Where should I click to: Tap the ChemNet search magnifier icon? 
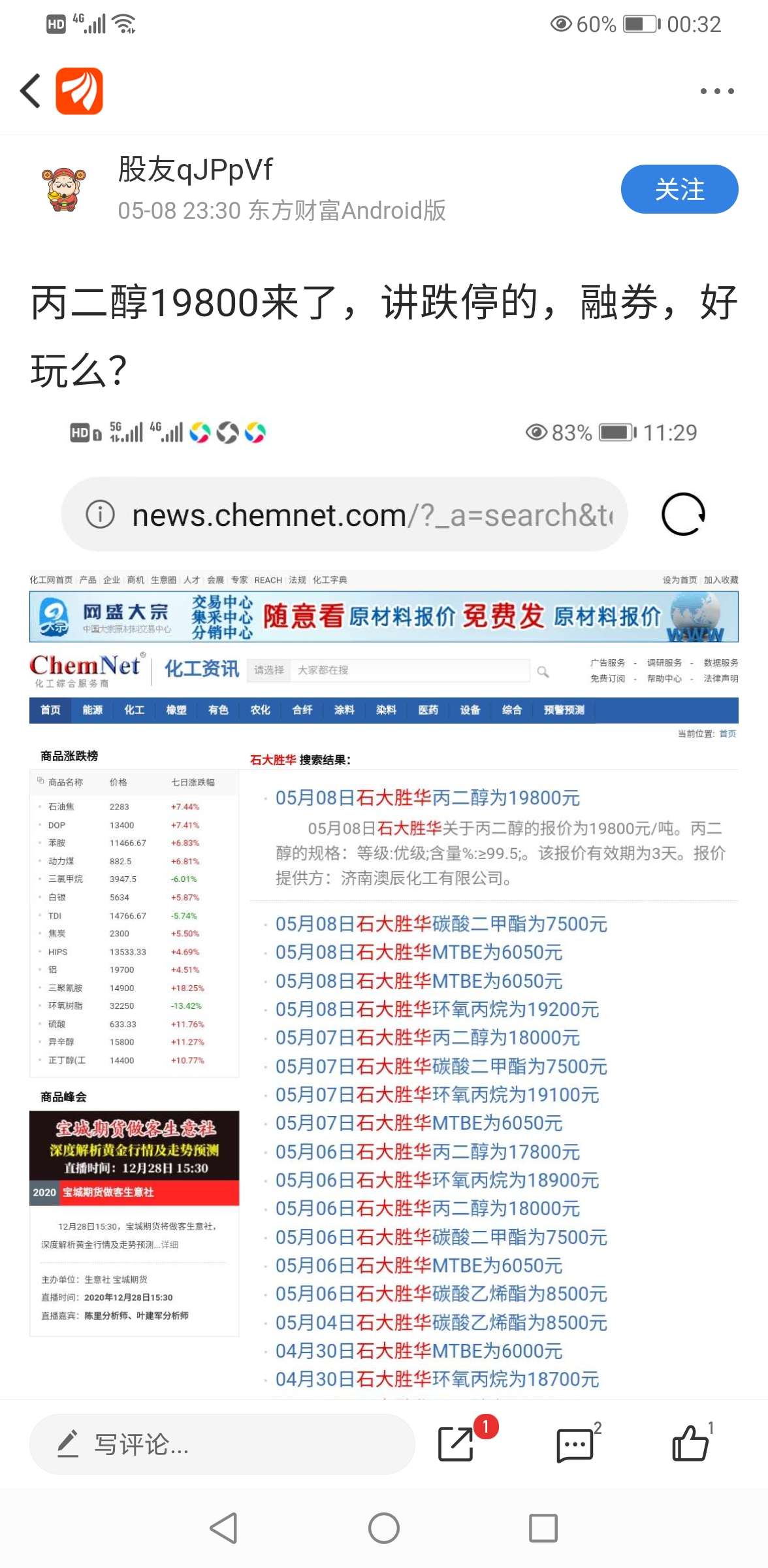point(543,670)
